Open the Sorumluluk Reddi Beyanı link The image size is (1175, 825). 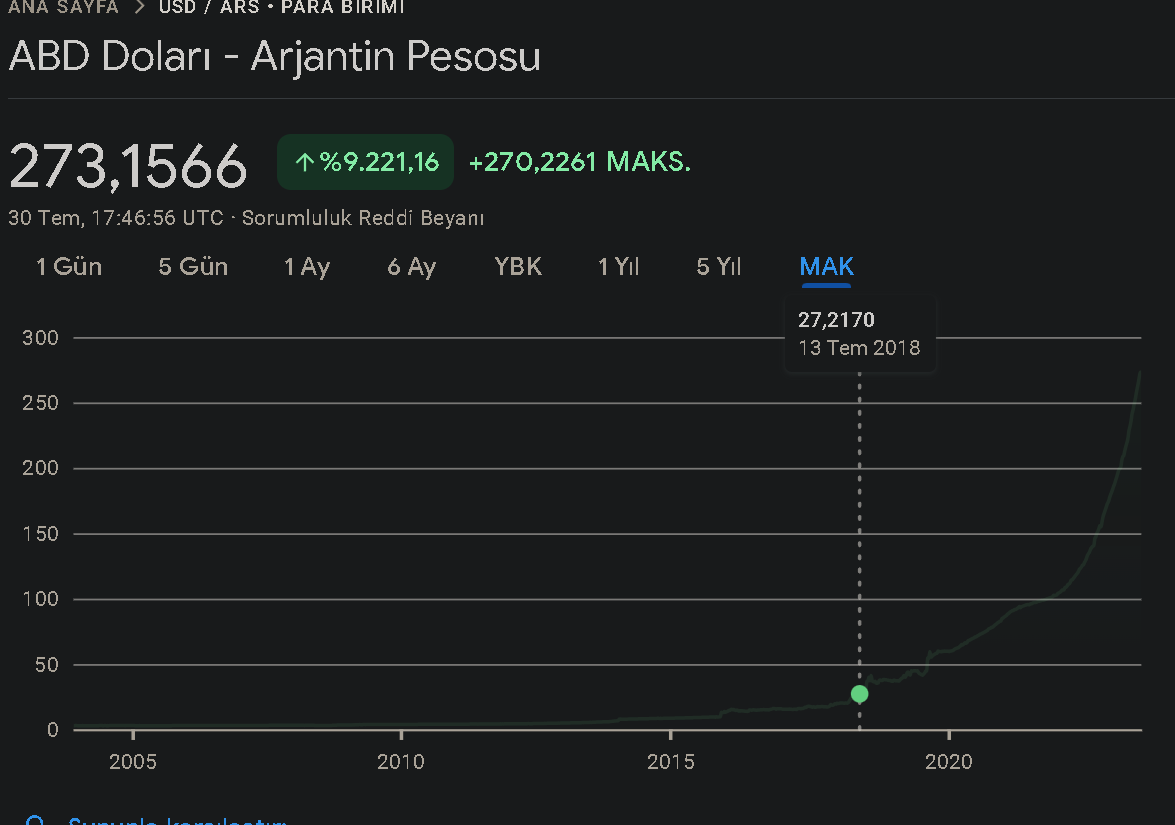click(363, 218)
